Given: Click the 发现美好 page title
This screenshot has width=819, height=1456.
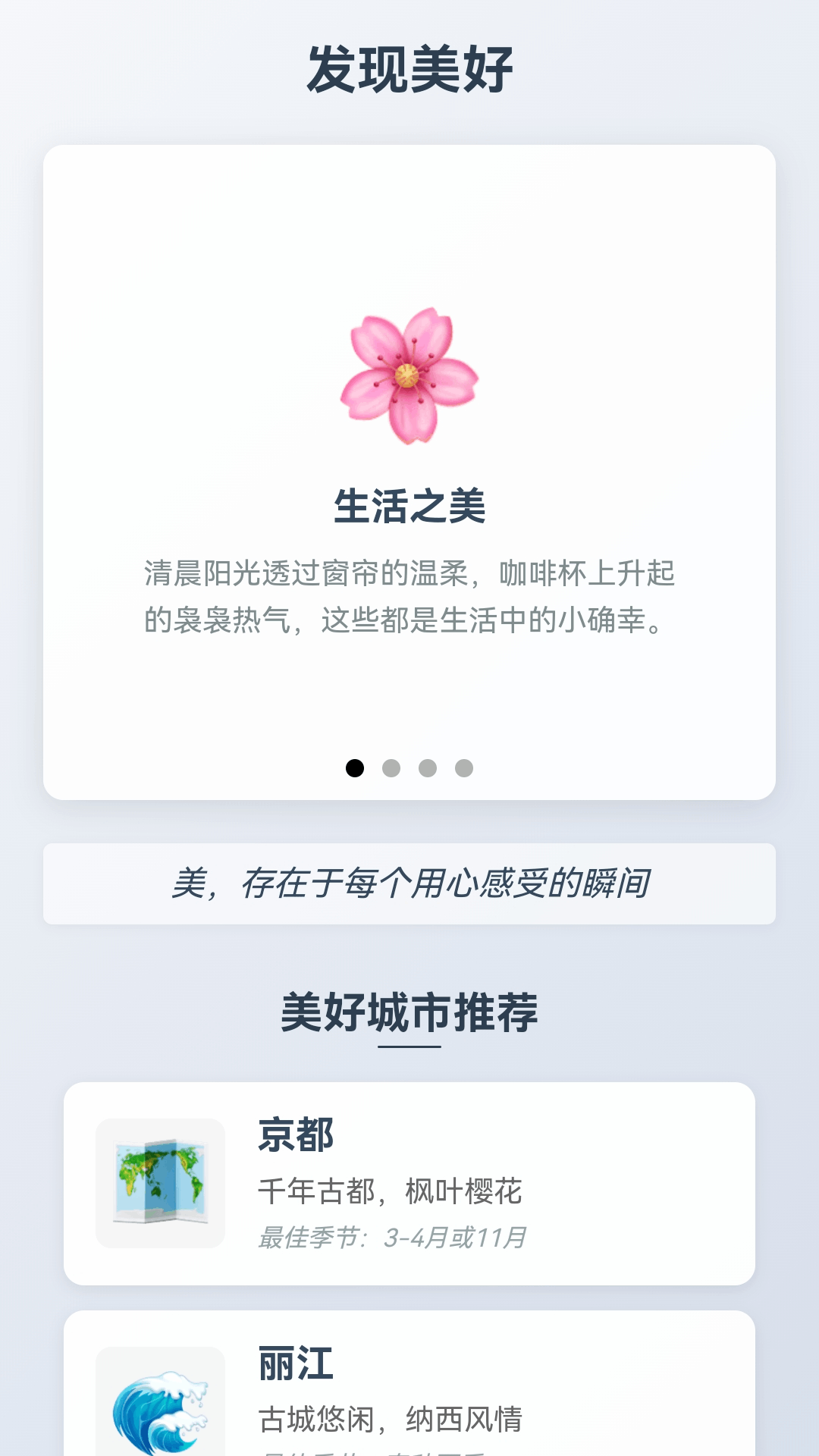Looking at the screenshot, I should 409,67.
